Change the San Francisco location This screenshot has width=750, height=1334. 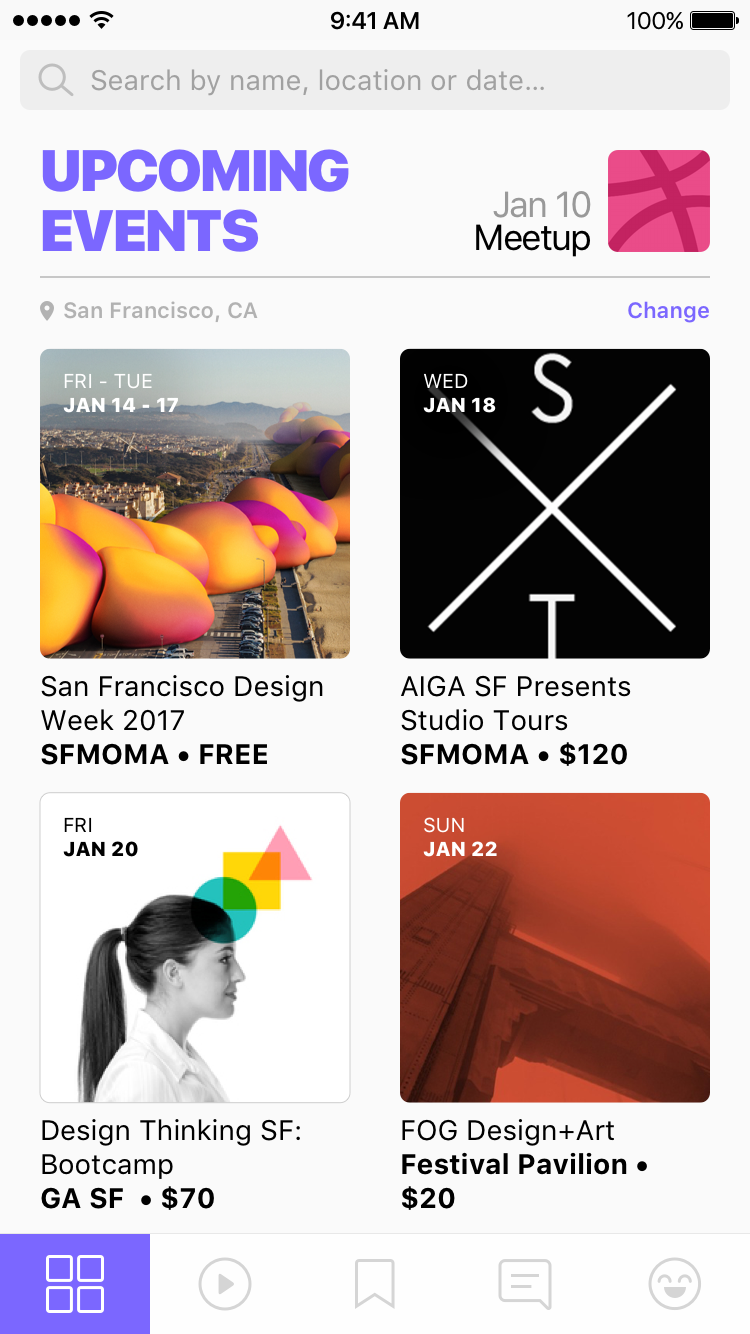[667, 311]
